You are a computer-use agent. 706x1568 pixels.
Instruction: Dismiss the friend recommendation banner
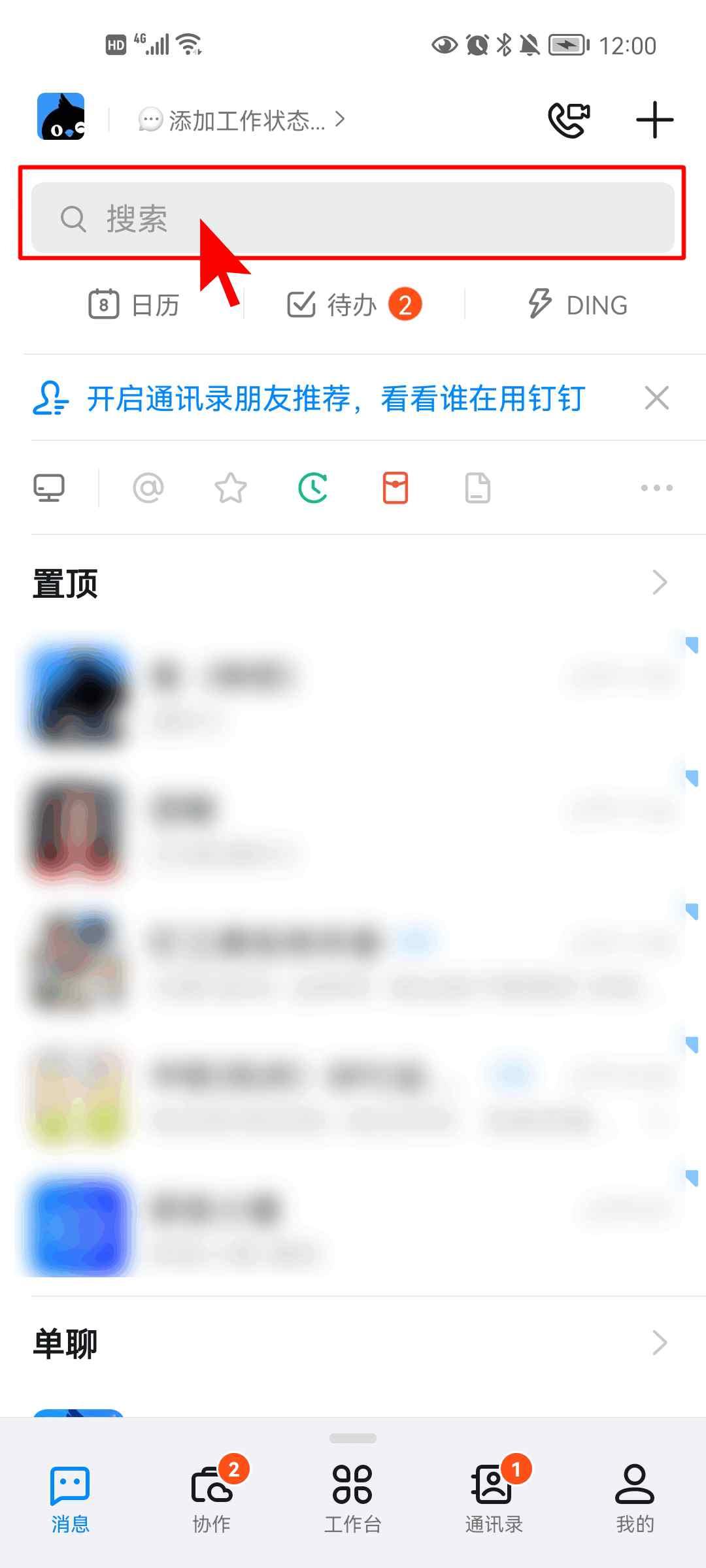pyautogui.click(x=656, y=398)
